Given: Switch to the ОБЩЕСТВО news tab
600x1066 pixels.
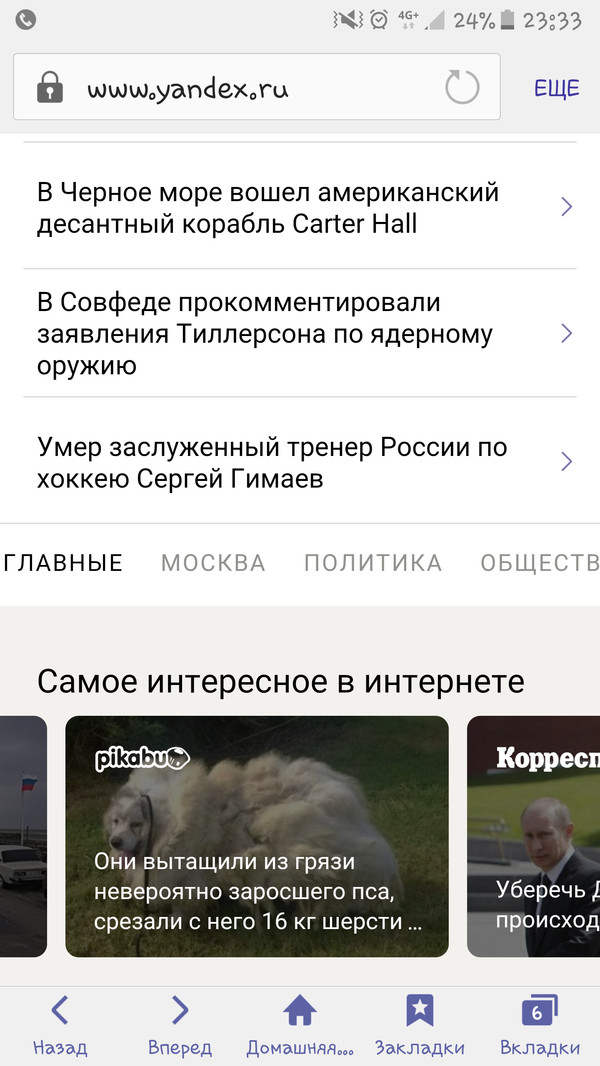Looking at the screenshot, I should click(540, 563).
